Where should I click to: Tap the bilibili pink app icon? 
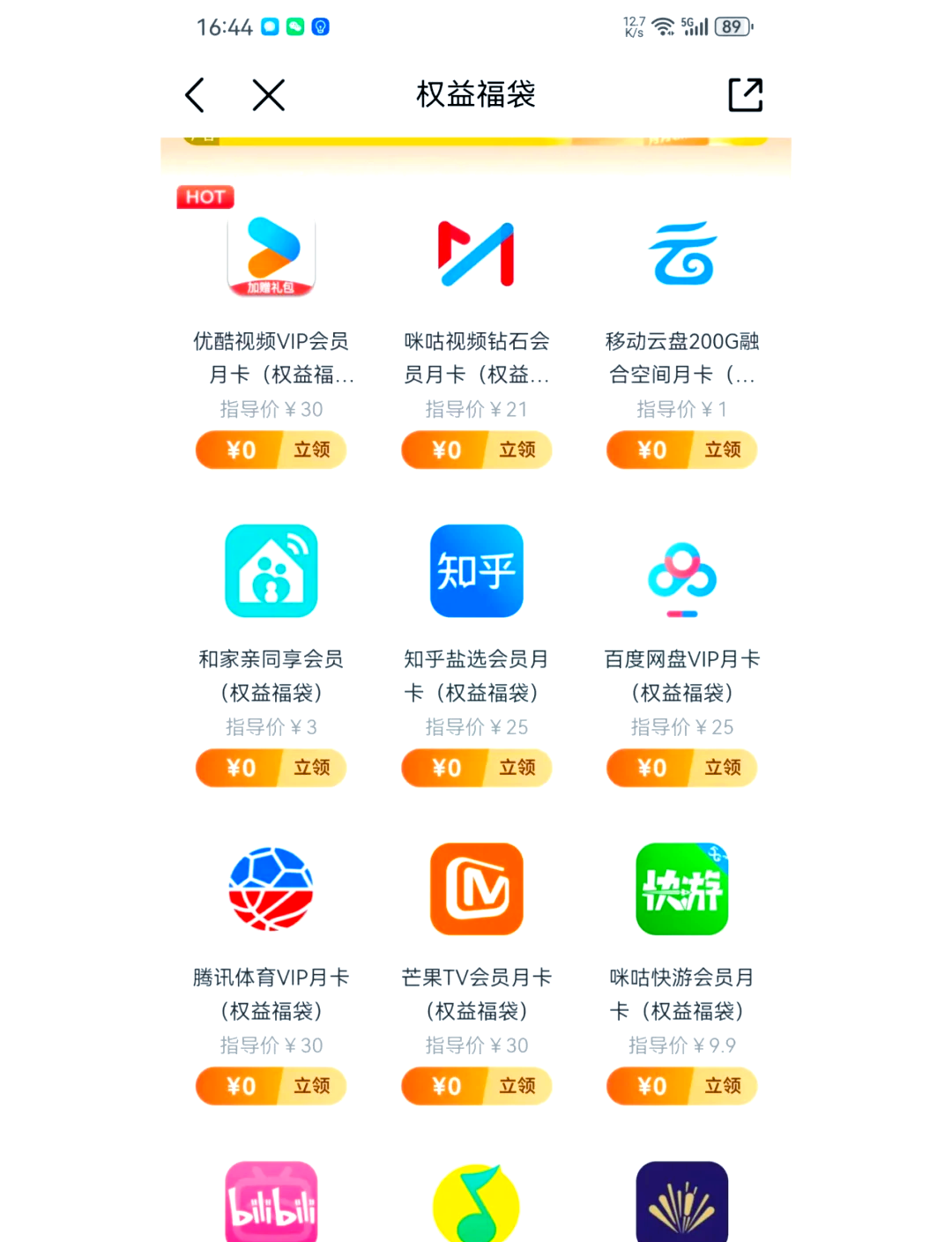[x=271, y=1203]
